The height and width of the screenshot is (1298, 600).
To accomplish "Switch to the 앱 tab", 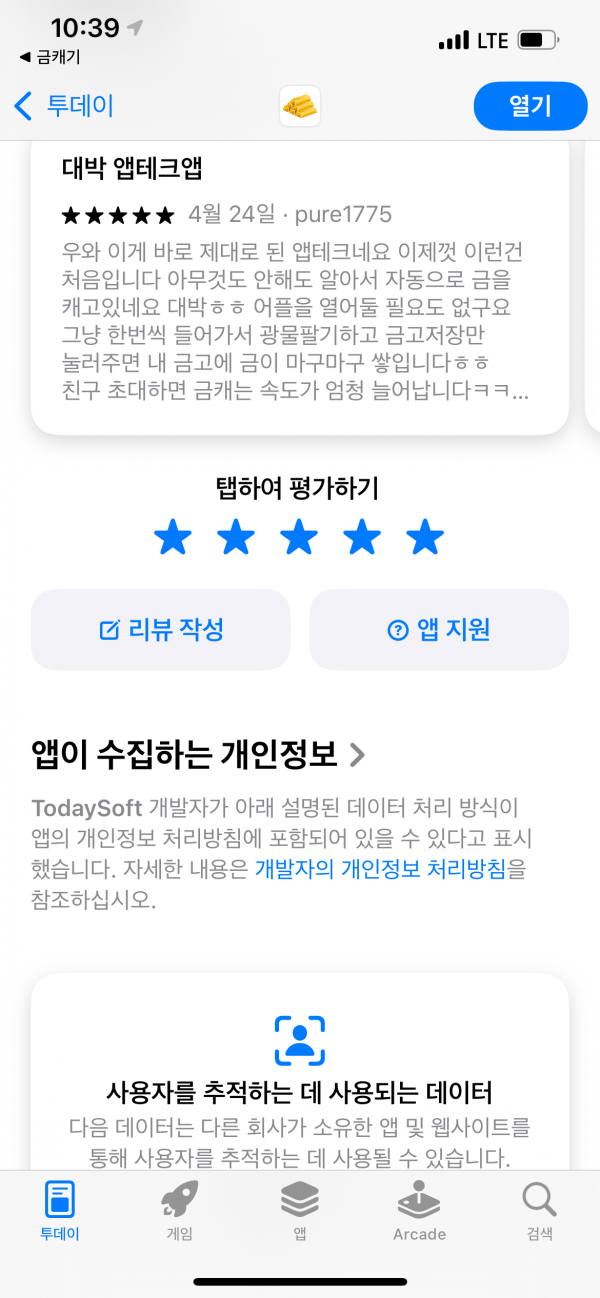I will [299, 1210].
